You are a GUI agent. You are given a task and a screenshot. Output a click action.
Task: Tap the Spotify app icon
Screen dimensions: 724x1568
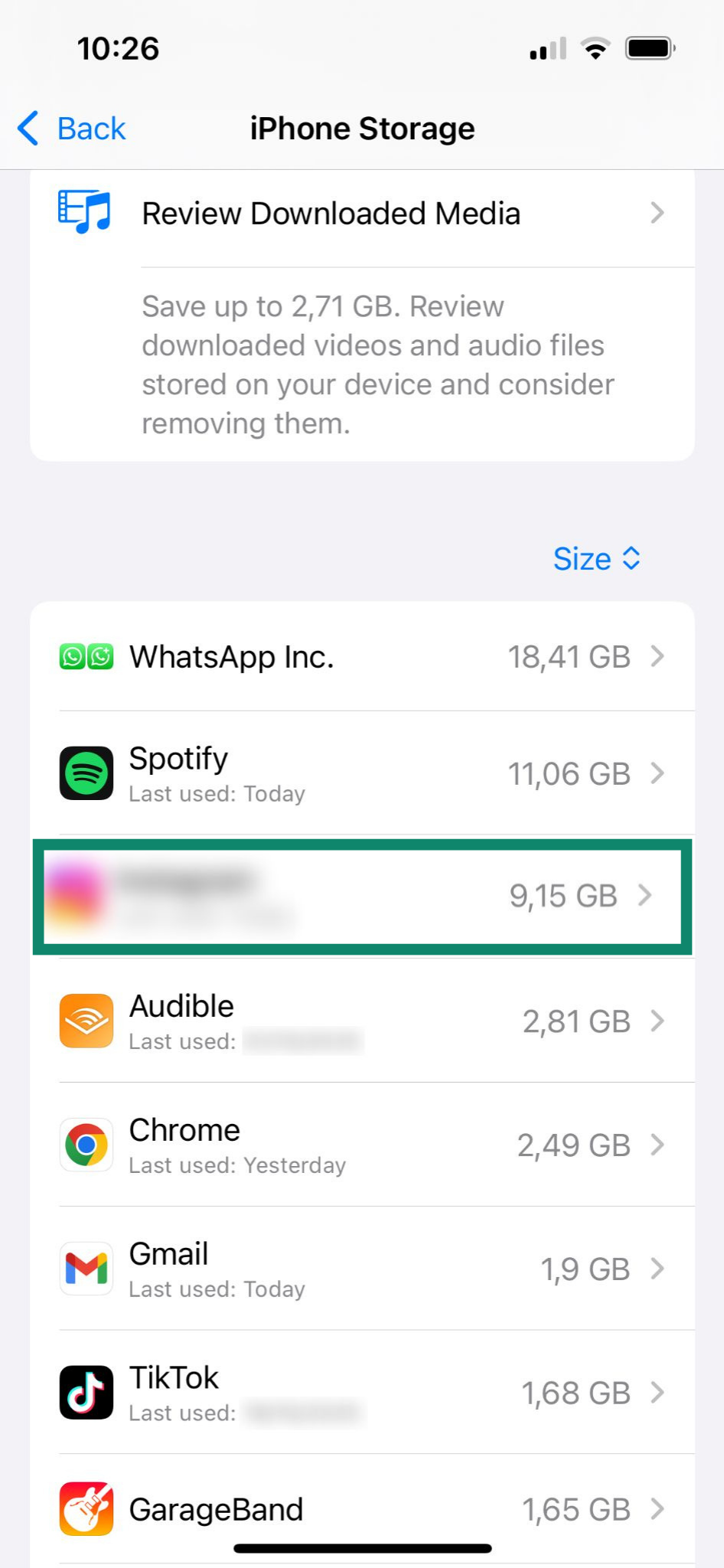pos(86,773)
